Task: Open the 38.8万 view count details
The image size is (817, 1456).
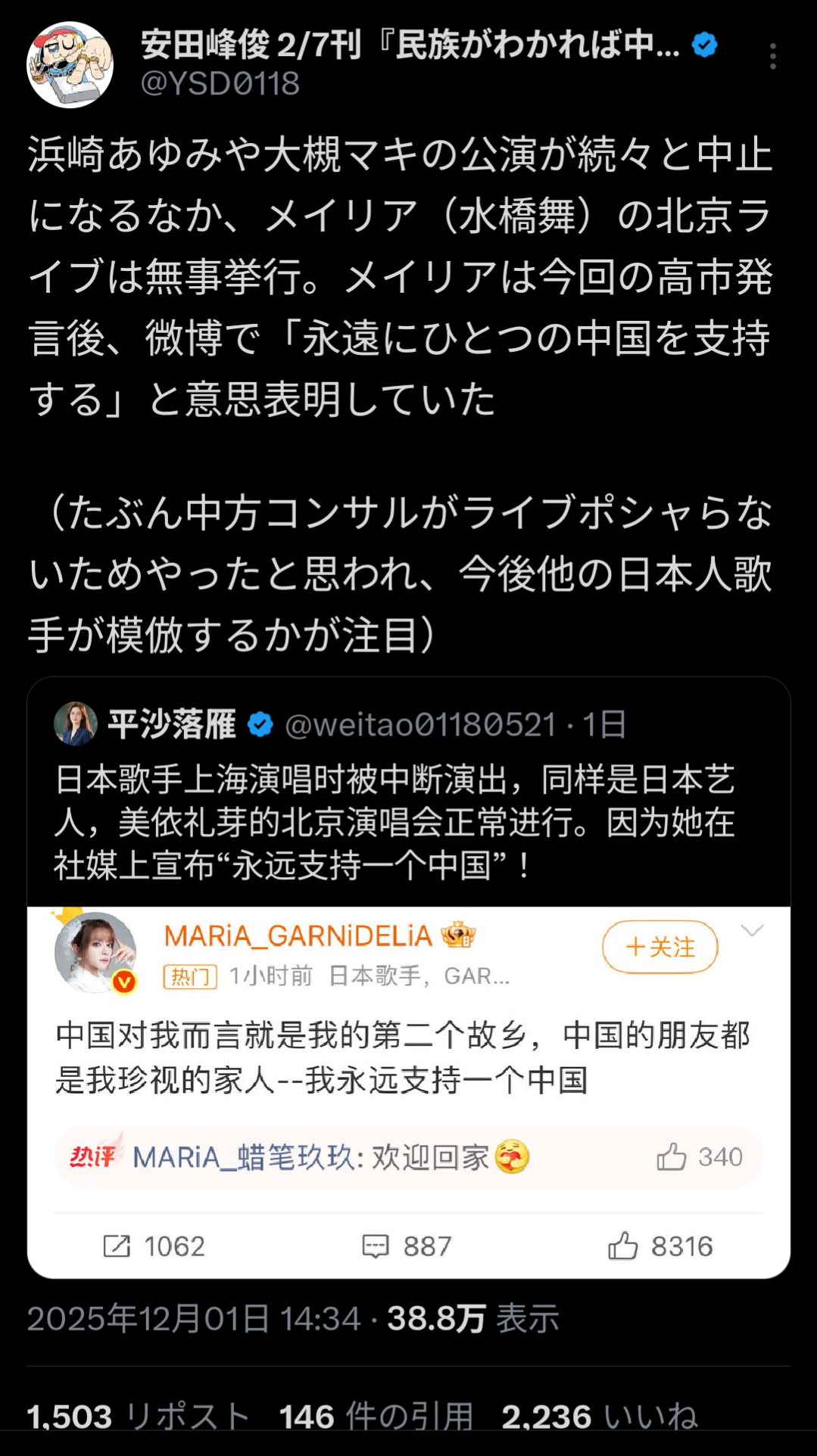Action: (x=472, y=1319)
